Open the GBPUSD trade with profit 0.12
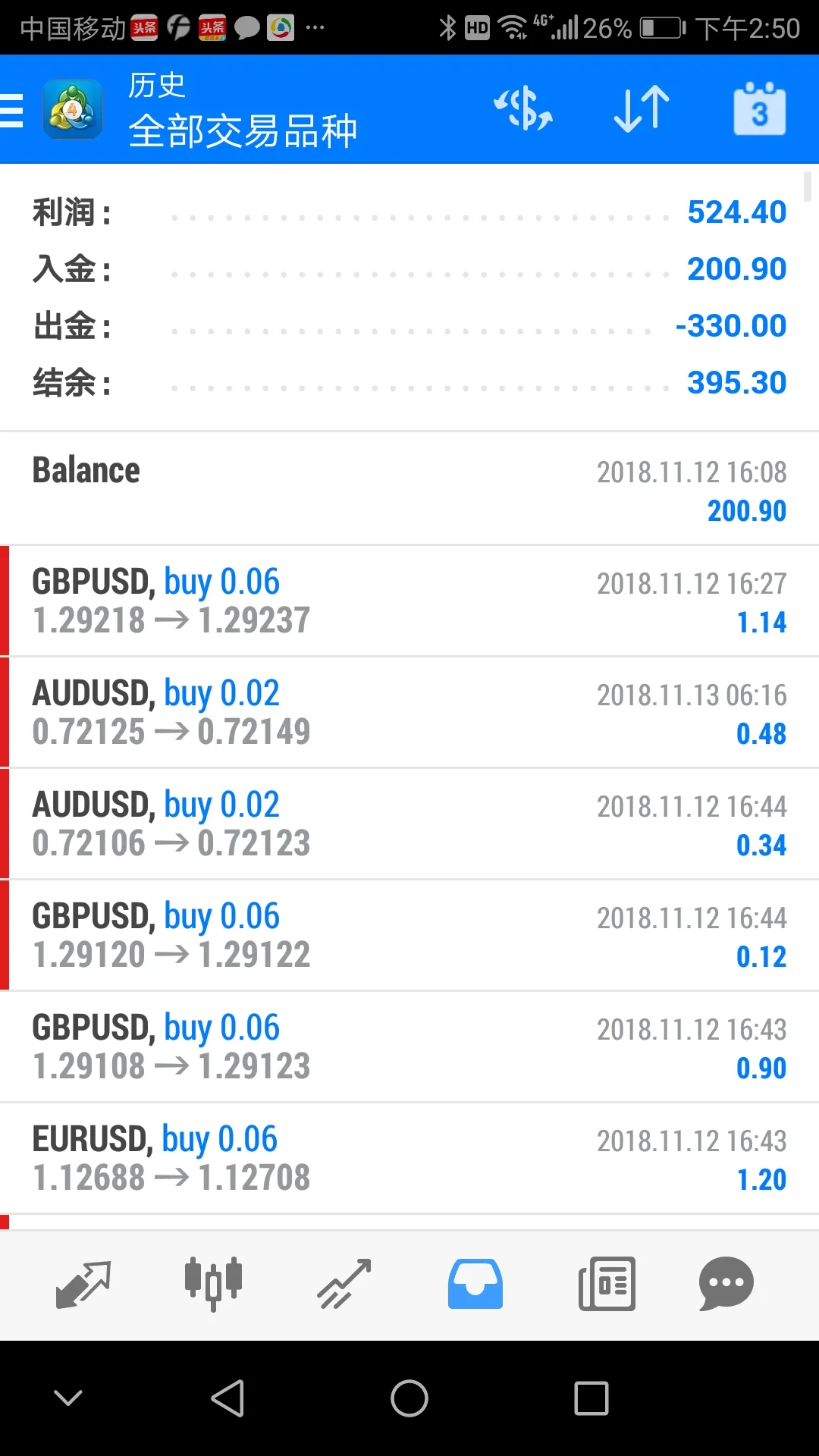 409,936
